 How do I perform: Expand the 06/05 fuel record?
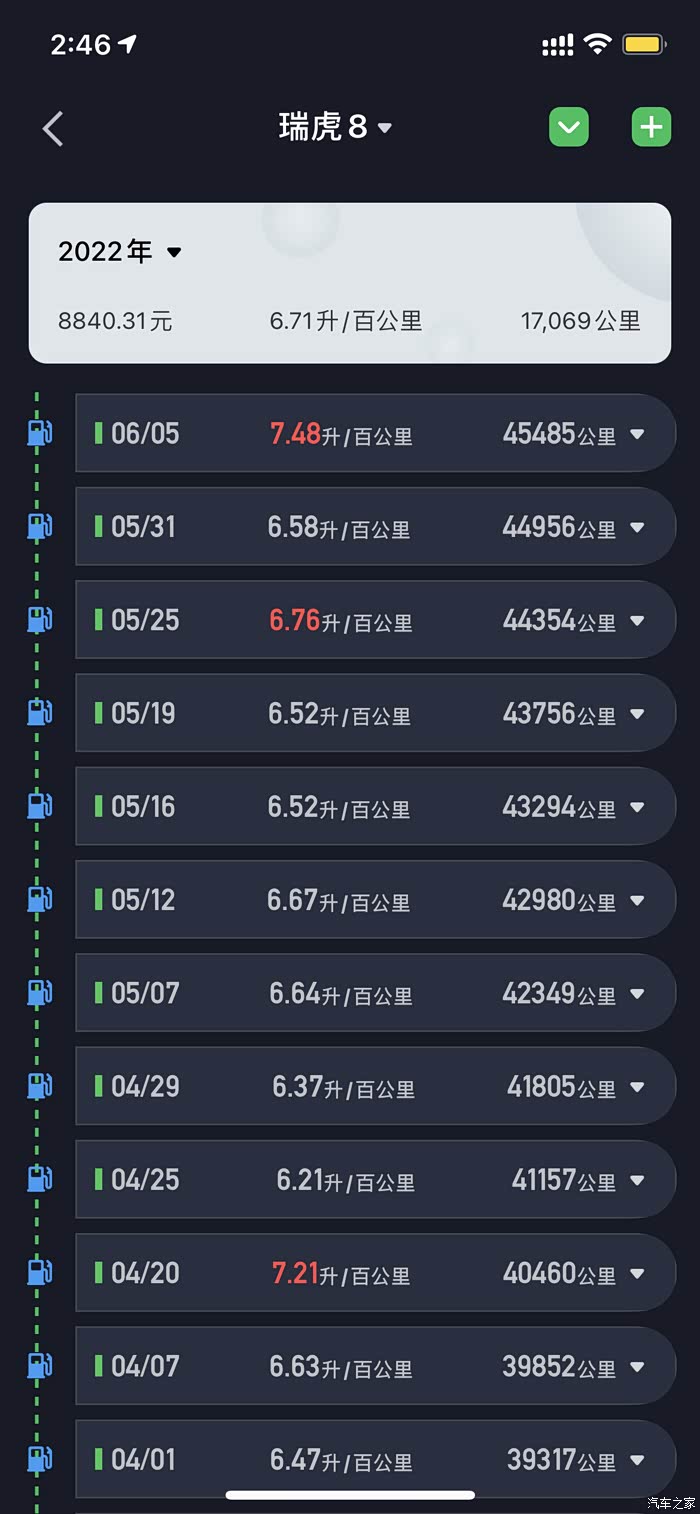[x=637, y=434]
